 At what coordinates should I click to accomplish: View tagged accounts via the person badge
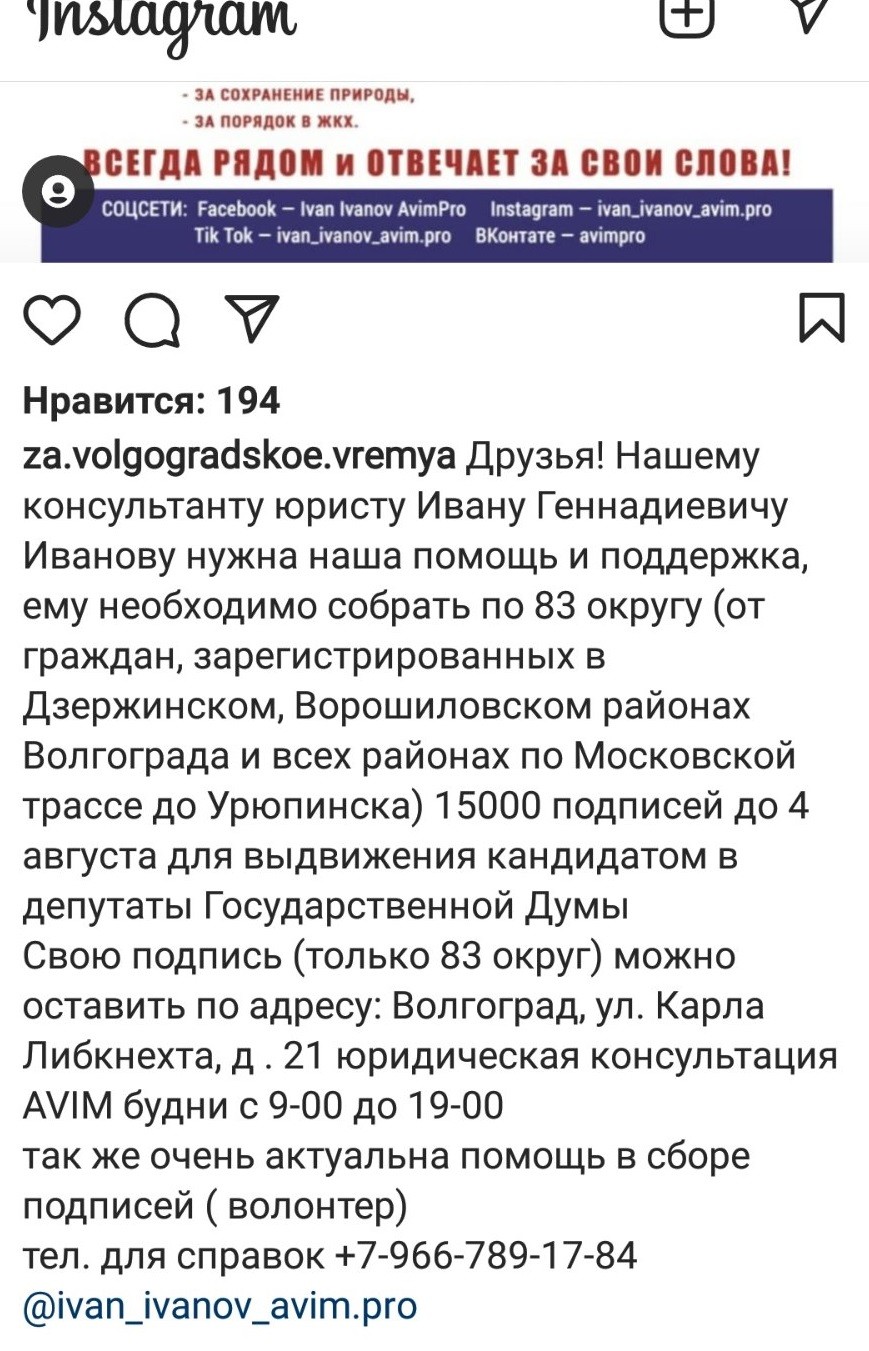pyautogui.click(x=58, y=191)
